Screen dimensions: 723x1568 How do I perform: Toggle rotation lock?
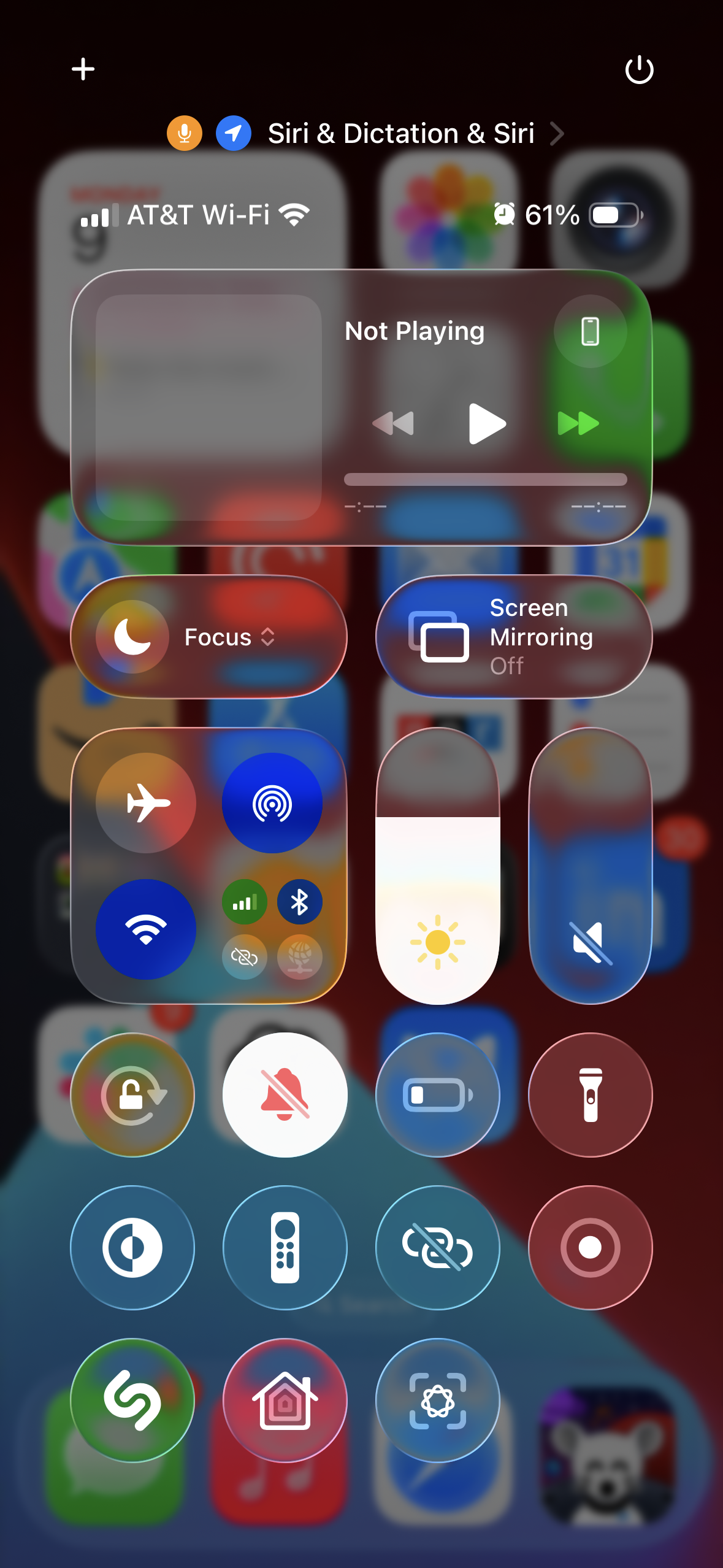132,1095
